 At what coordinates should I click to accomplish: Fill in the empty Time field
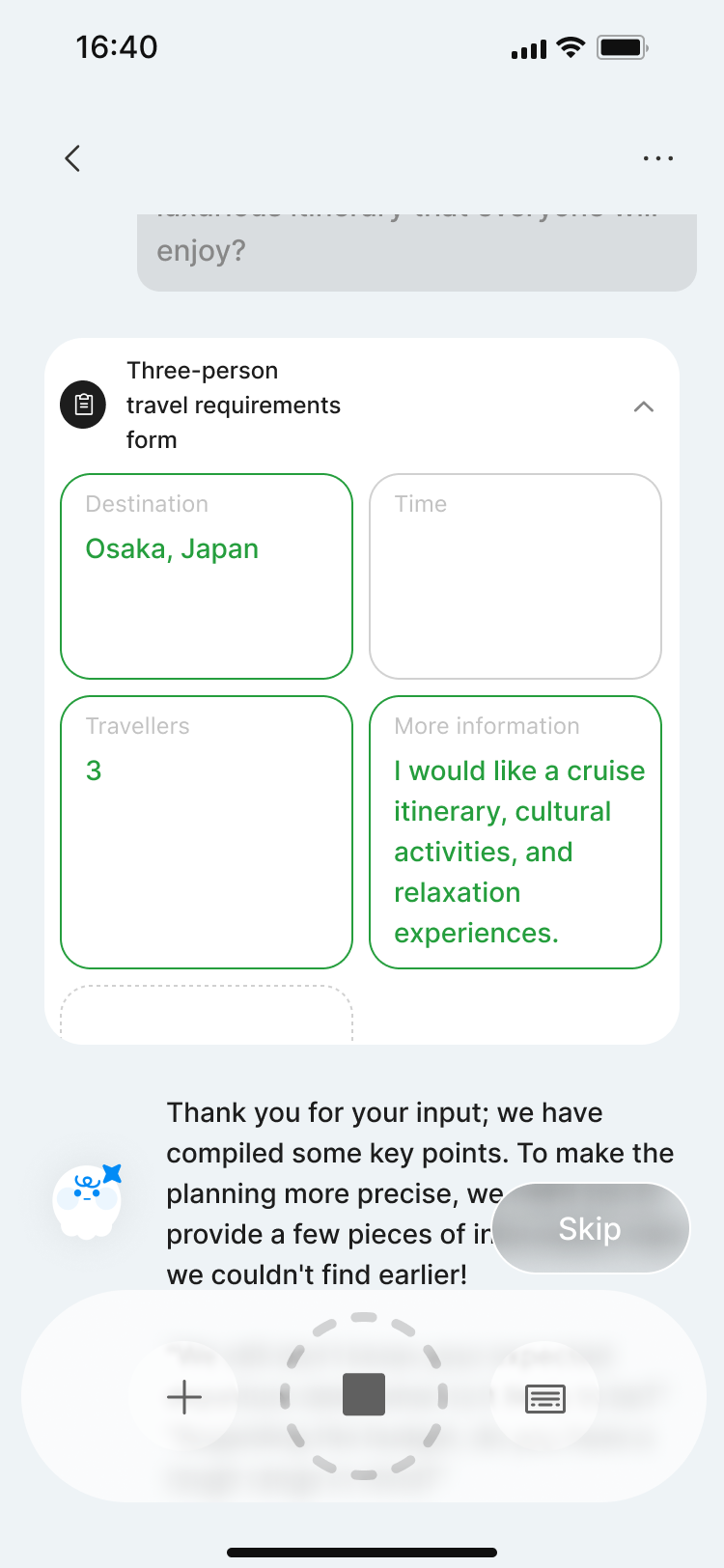click(x=515, y=576)
